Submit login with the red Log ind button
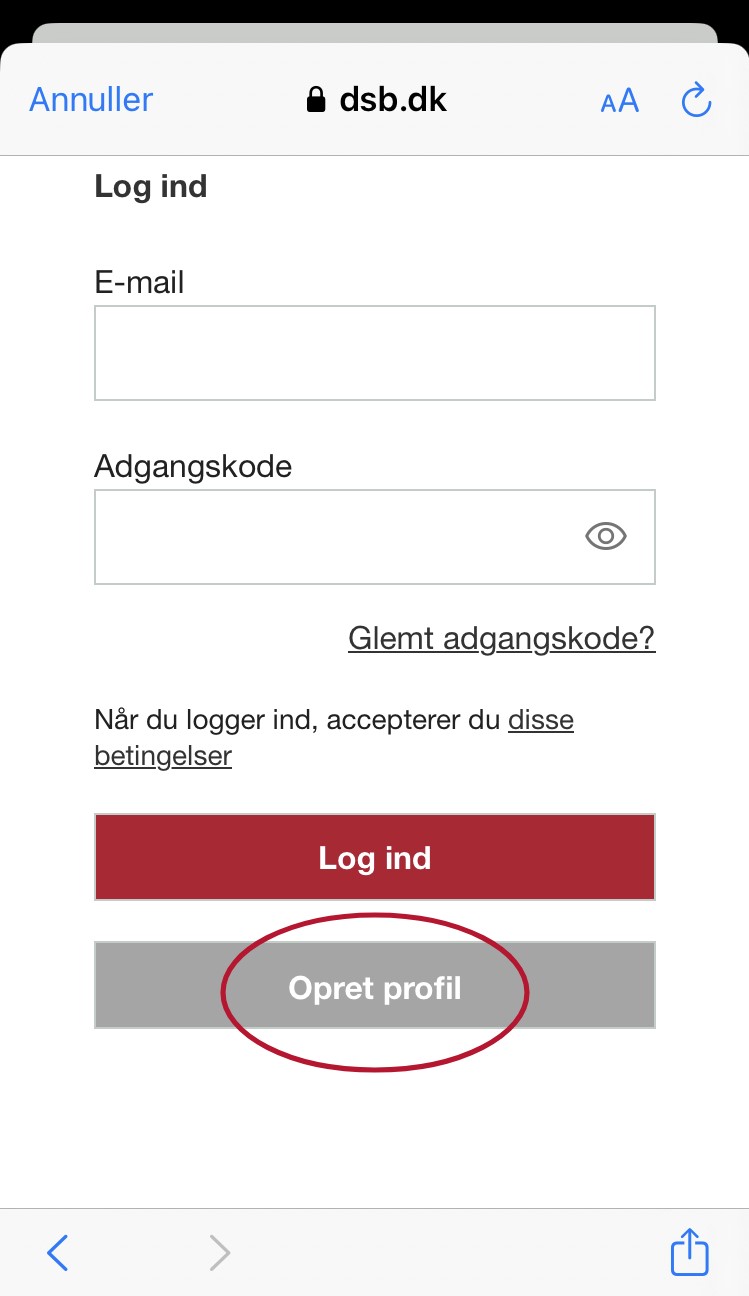The width and height of the screenshot is (749, 1296). coord(374,857)
